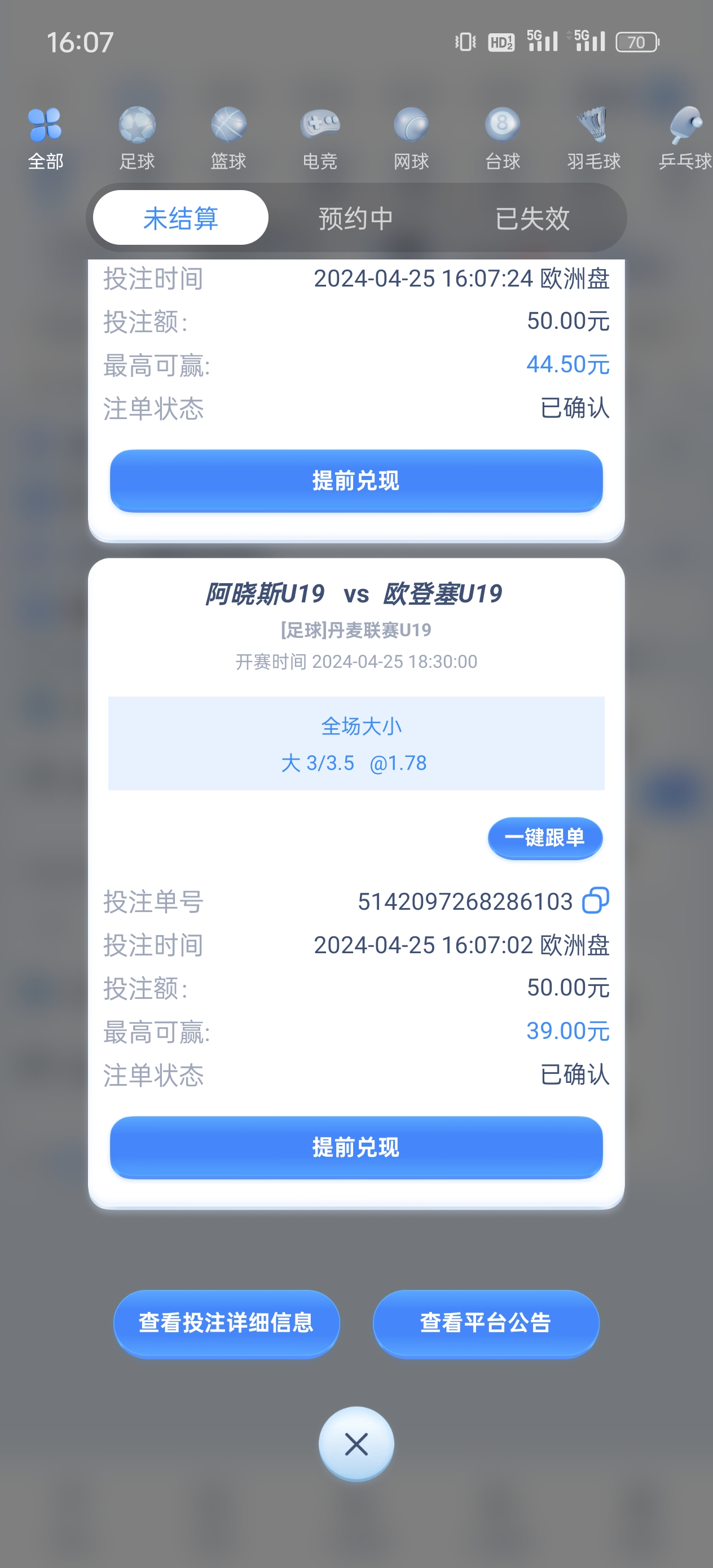Image resolution: width=713 pixels, height=1568 pixels.
Task: Switch to the 预约中 tab
Action: [356, 218]
